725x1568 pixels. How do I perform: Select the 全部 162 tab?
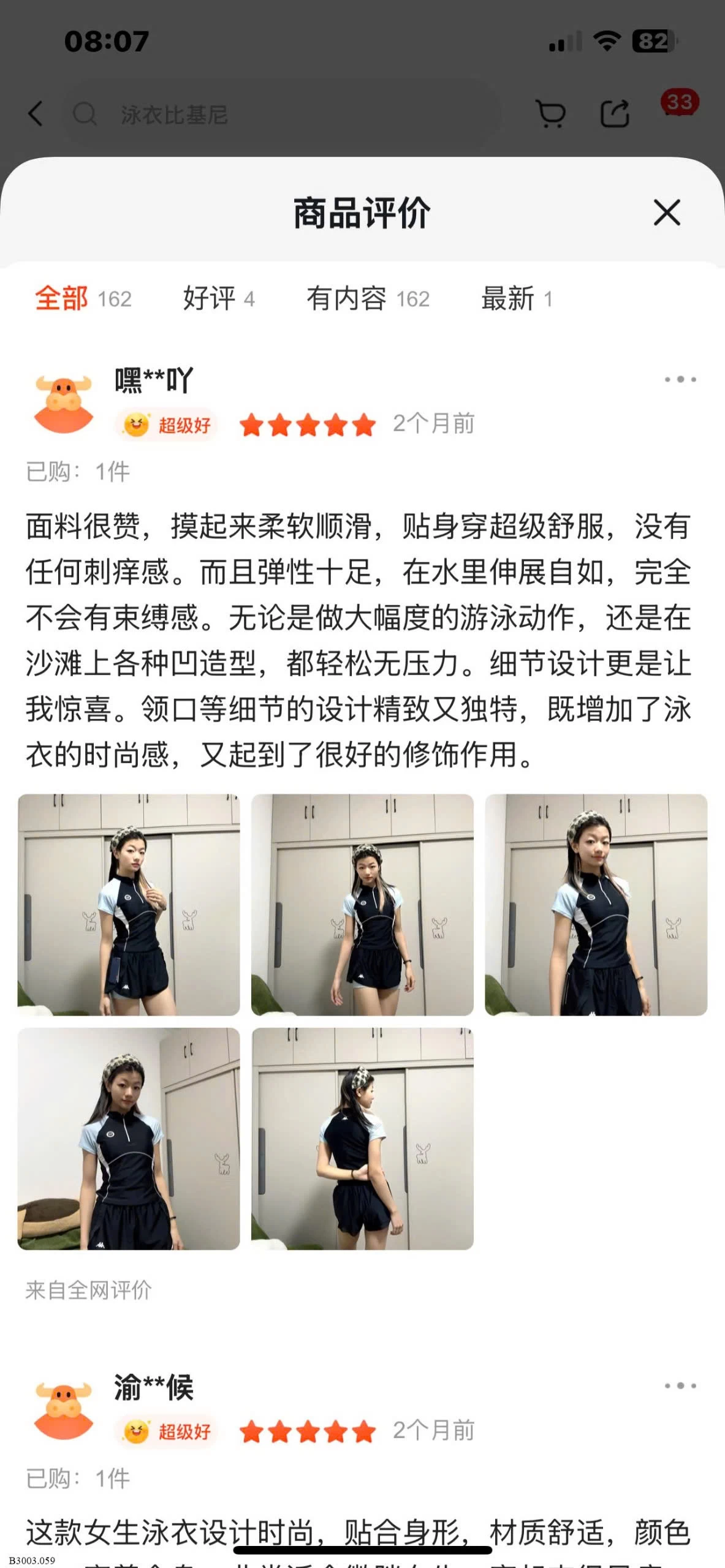pos(83,299)
